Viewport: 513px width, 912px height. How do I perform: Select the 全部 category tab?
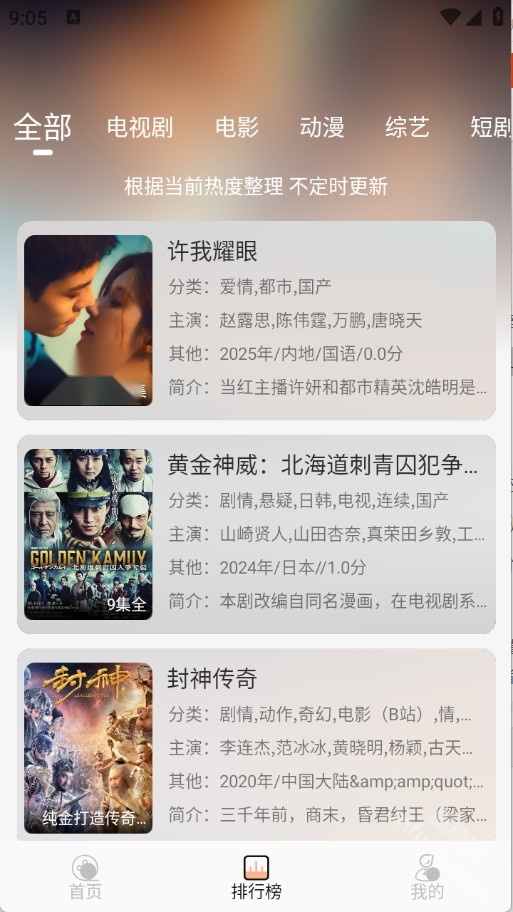(42, 127)
